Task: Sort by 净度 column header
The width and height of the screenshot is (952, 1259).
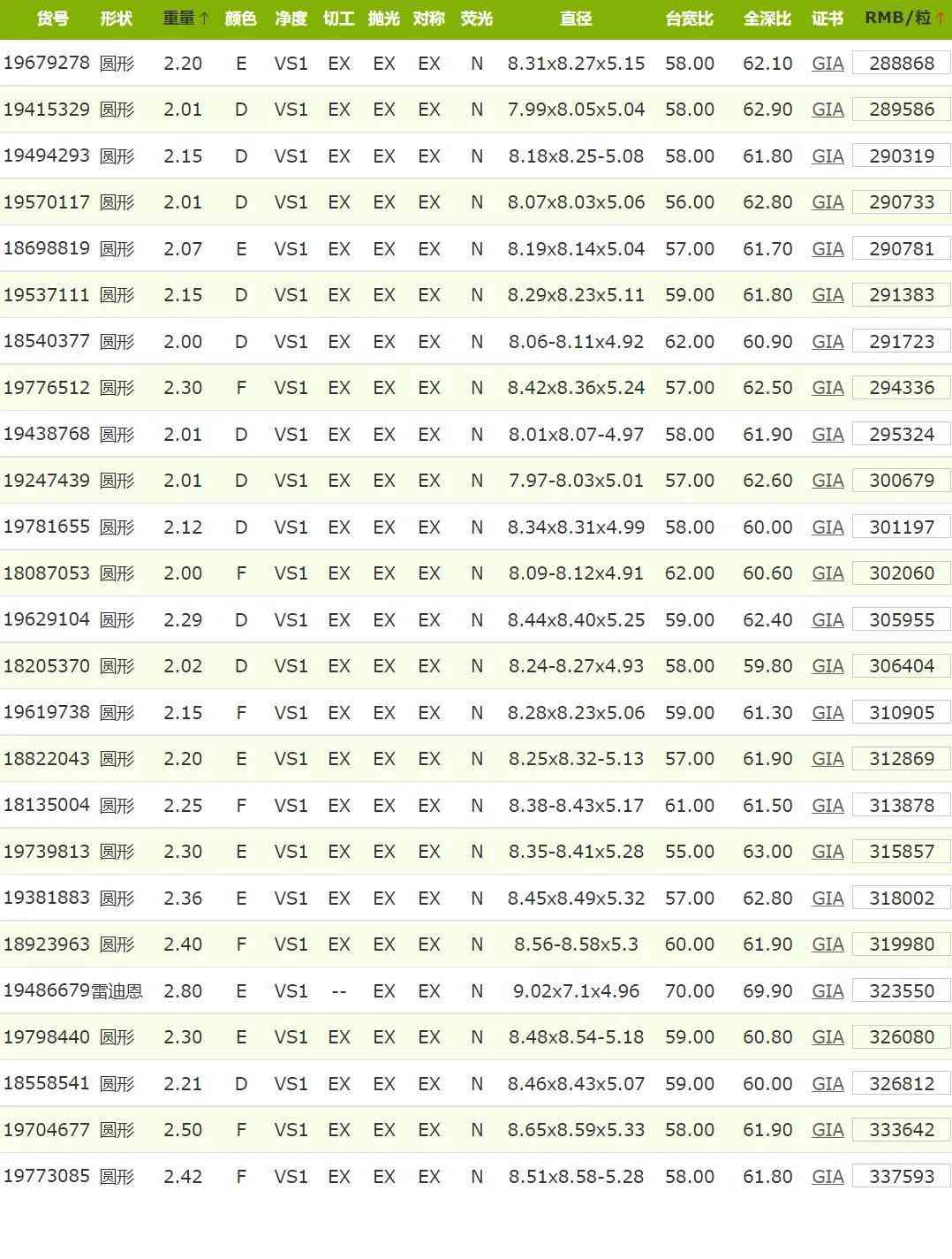Action: pos(291,19)
